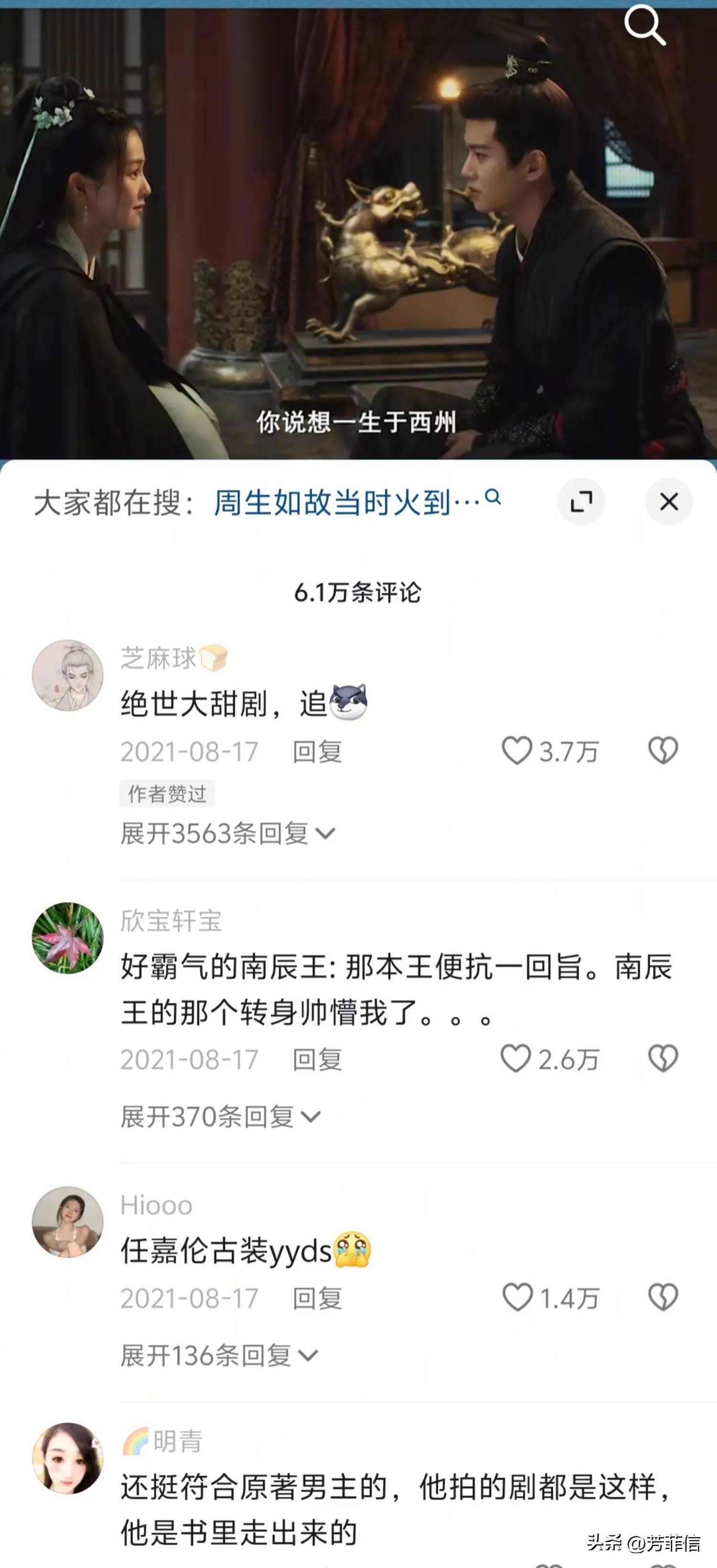Dislike 欣宝轩宝's comment
This screenshot has width=717, height=1568.
point(663,1059)
